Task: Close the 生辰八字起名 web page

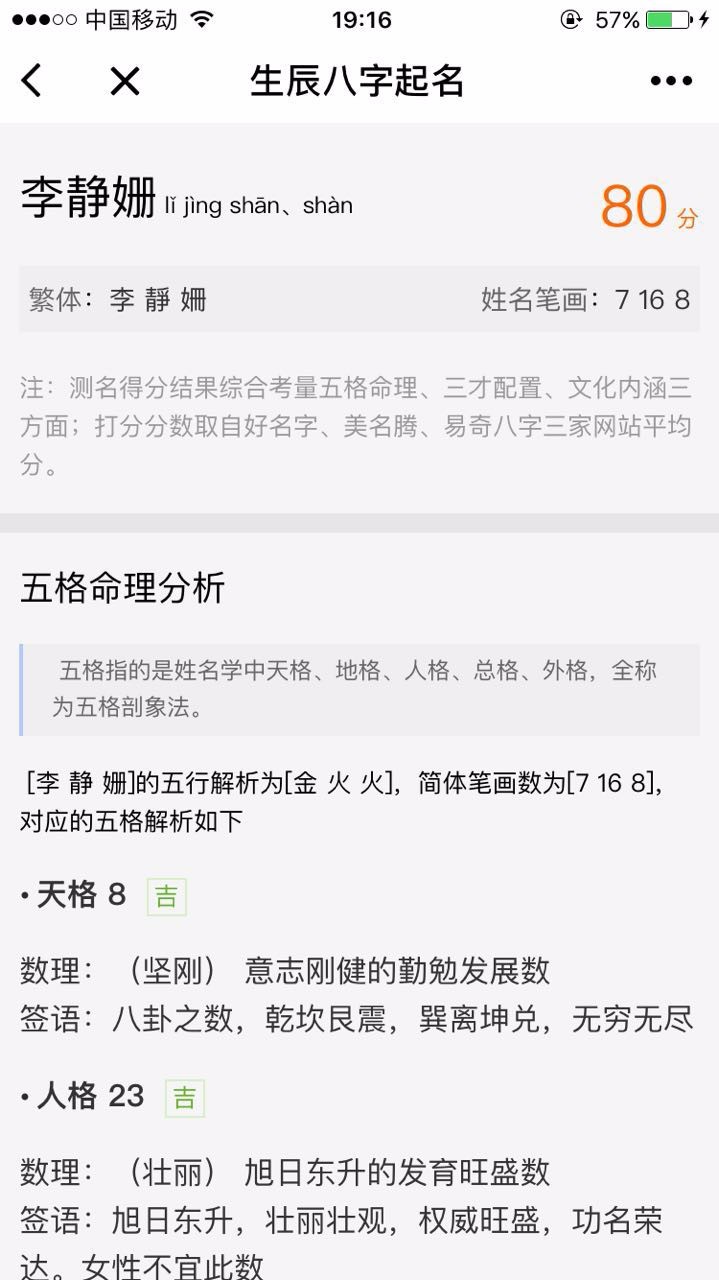Action: click(x=125, y=81)
